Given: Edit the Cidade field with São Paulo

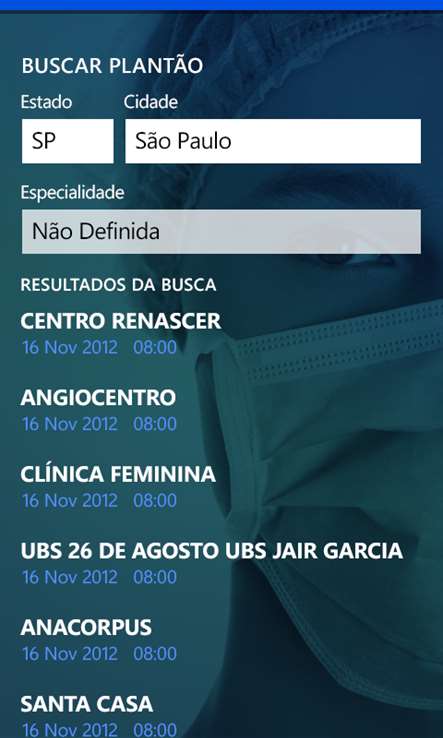Looking at the screenshot, I should click(273, 141).
